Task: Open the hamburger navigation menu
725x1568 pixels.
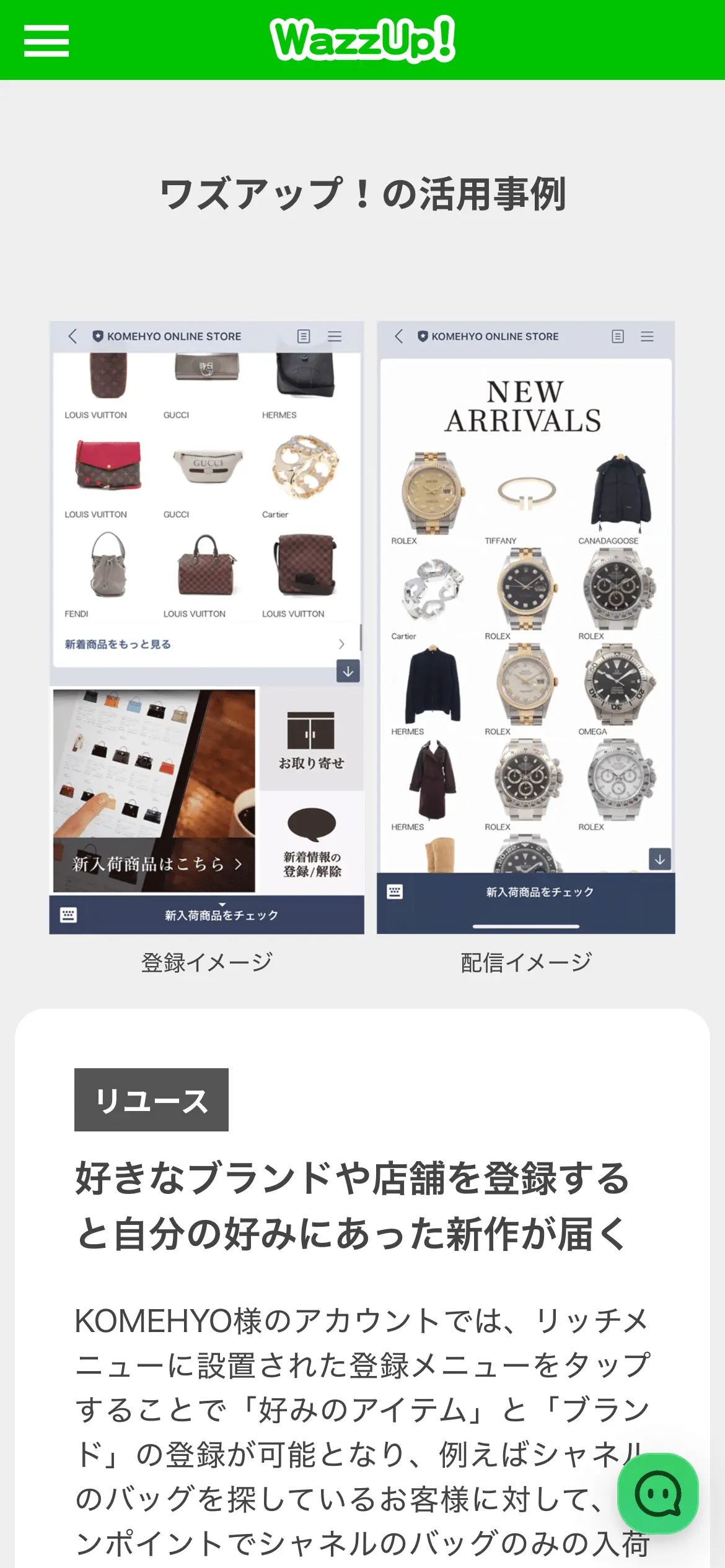Action: pos(46,41)
